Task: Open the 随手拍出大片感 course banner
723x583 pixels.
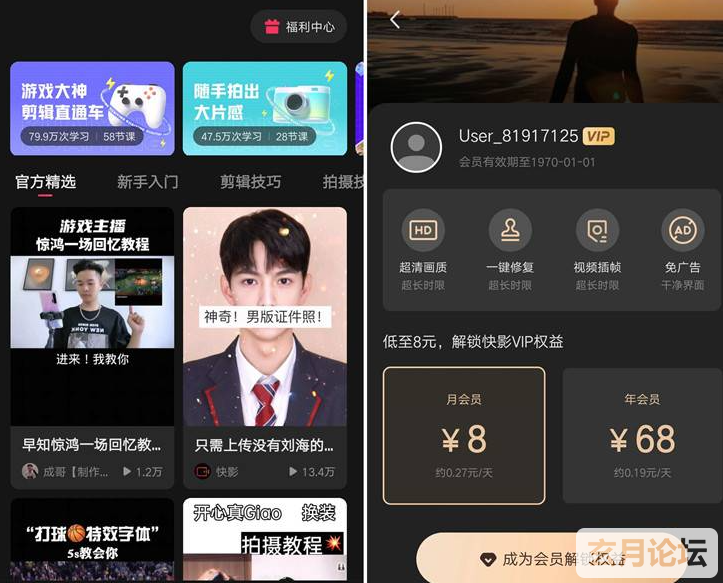Action: (264, 108)
